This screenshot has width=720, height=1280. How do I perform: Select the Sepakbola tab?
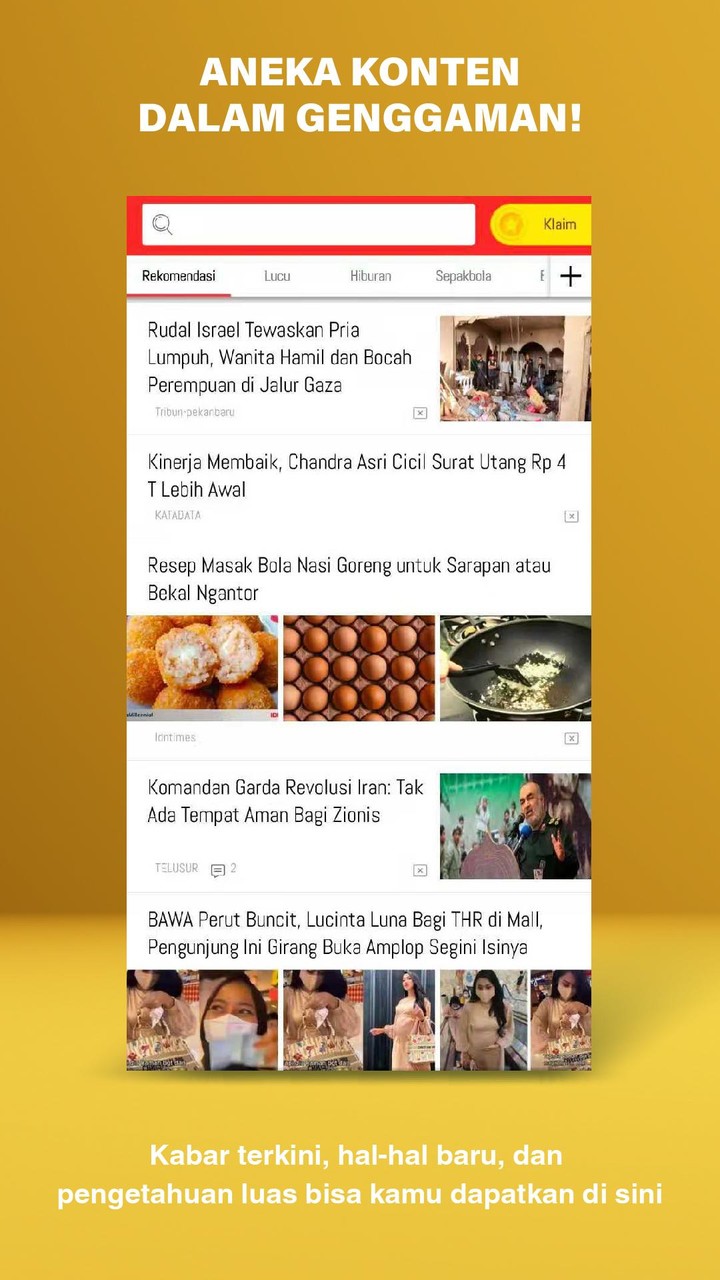463,276
